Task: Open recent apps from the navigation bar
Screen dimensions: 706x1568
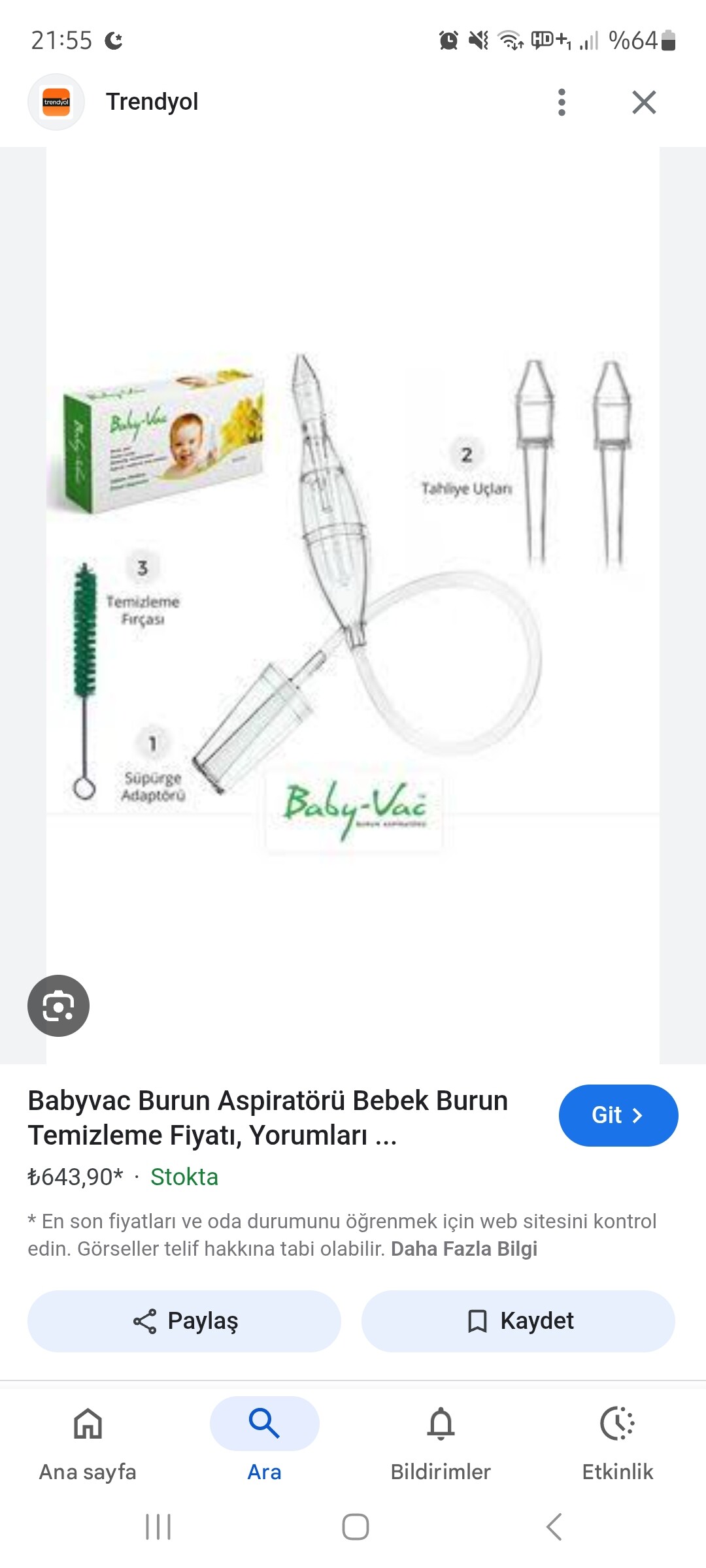Action: coord(158,1527)
